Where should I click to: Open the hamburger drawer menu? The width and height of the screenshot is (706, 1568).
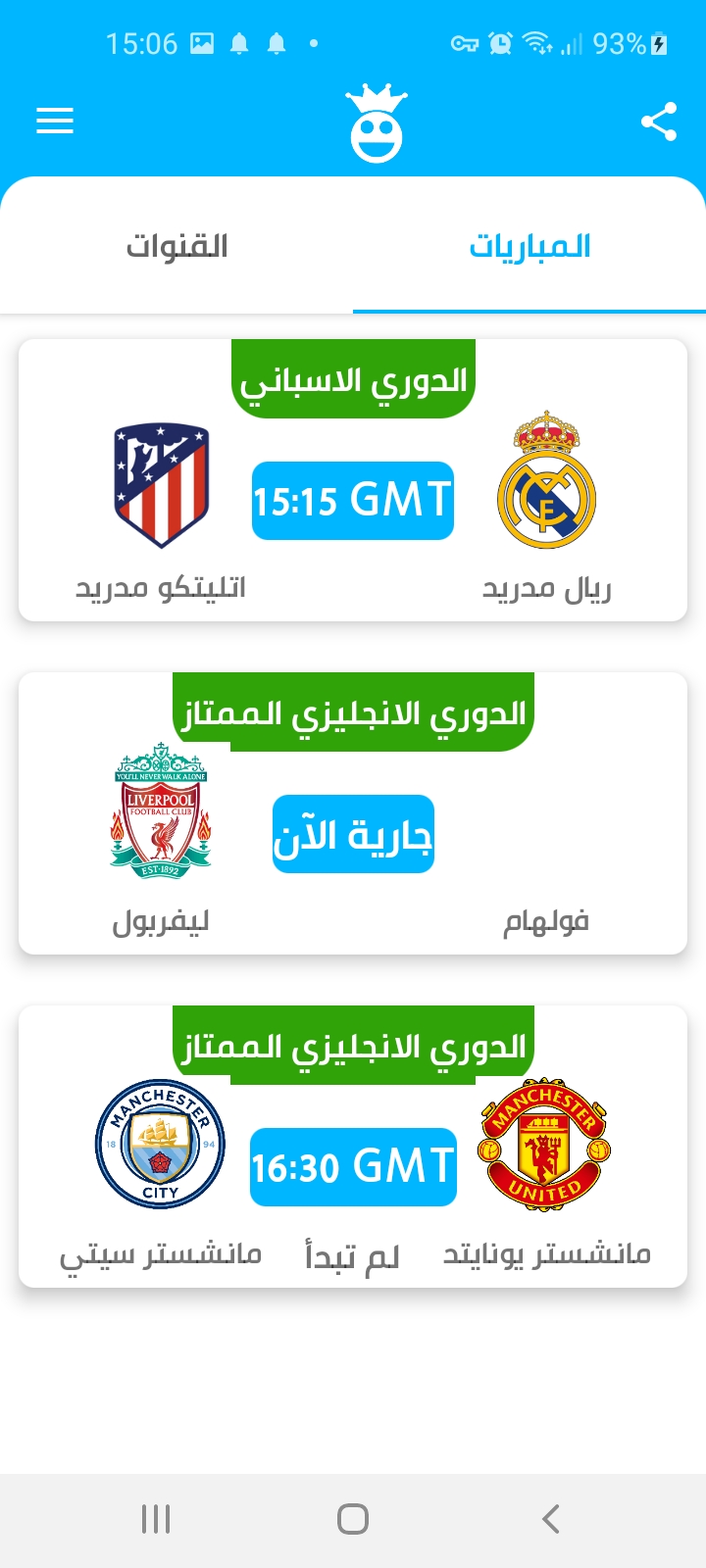pyautogui.click(x=55, y=122)
